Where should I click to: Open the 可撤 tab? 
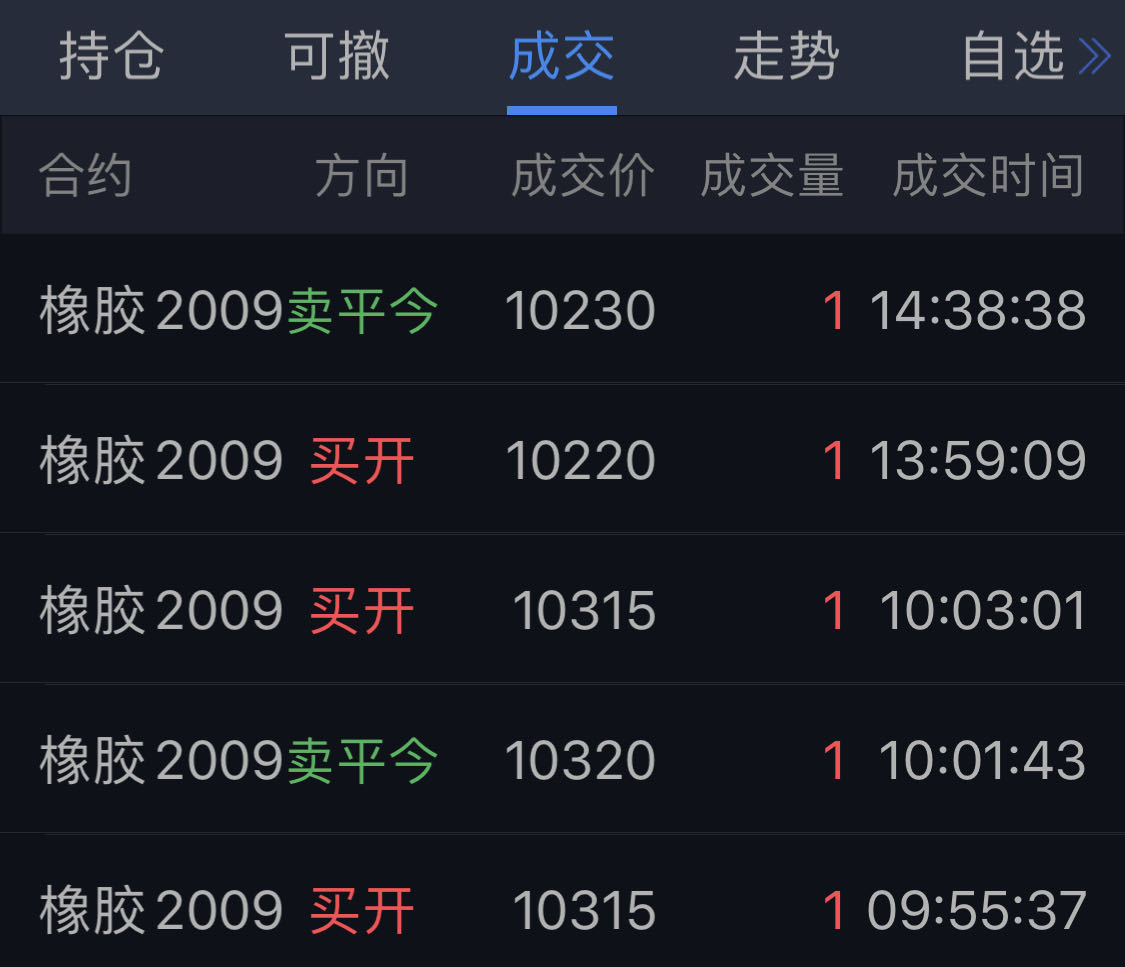[x=337, y=57]
